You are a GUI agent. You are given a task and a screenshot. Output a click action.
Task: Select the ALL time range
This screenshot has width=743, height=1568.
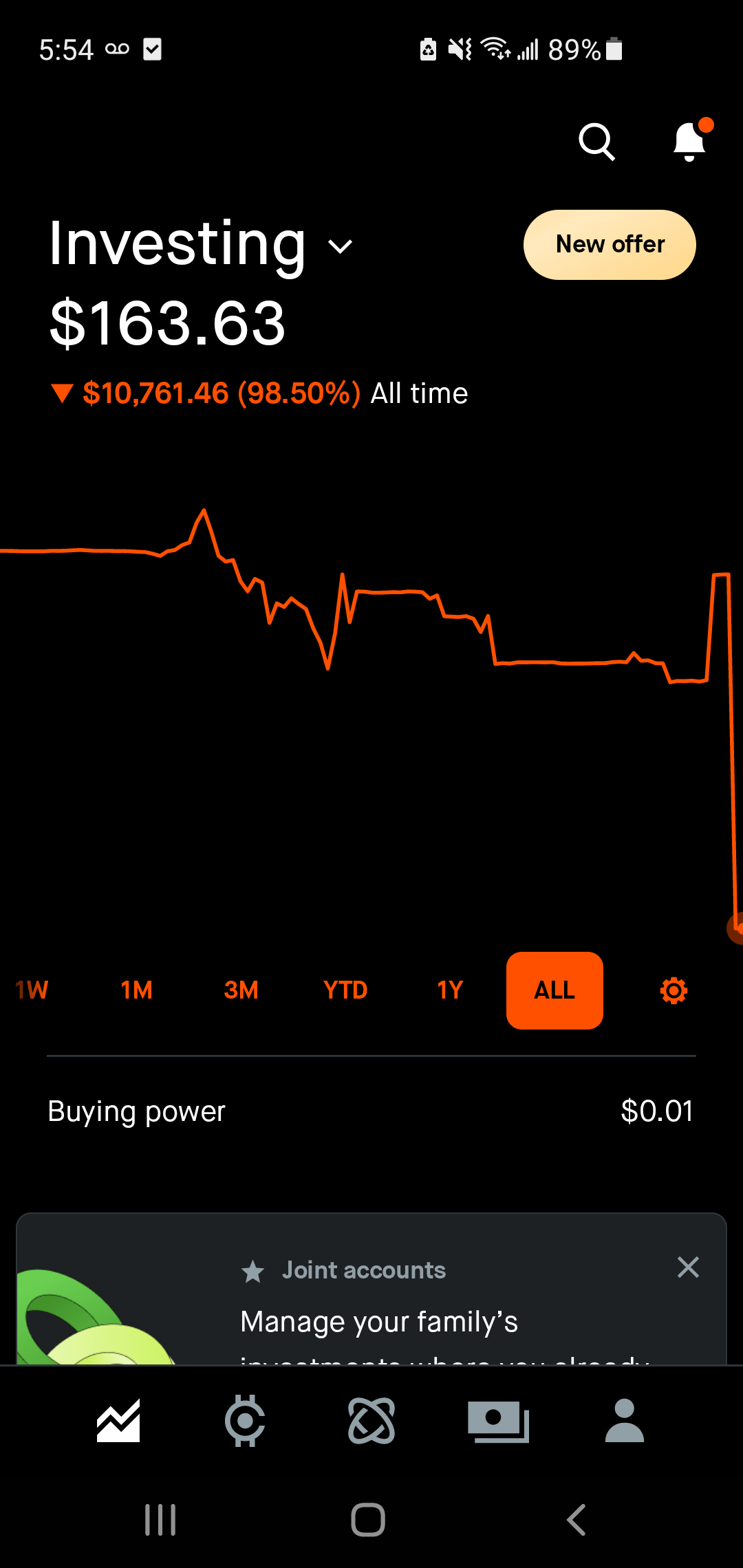click(554, 990)
